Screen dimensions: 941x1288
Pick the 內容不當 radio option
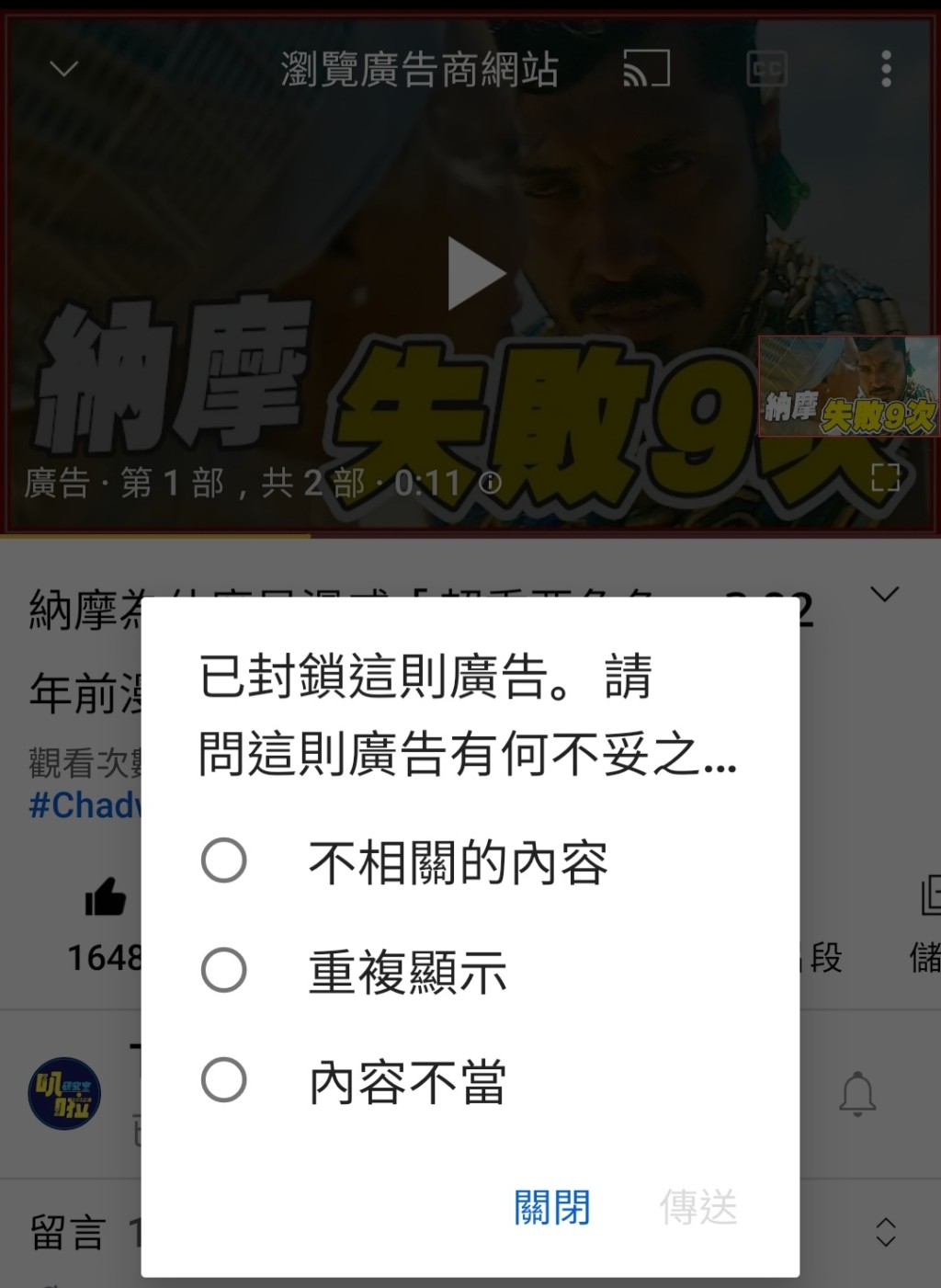coord(223,1080)
